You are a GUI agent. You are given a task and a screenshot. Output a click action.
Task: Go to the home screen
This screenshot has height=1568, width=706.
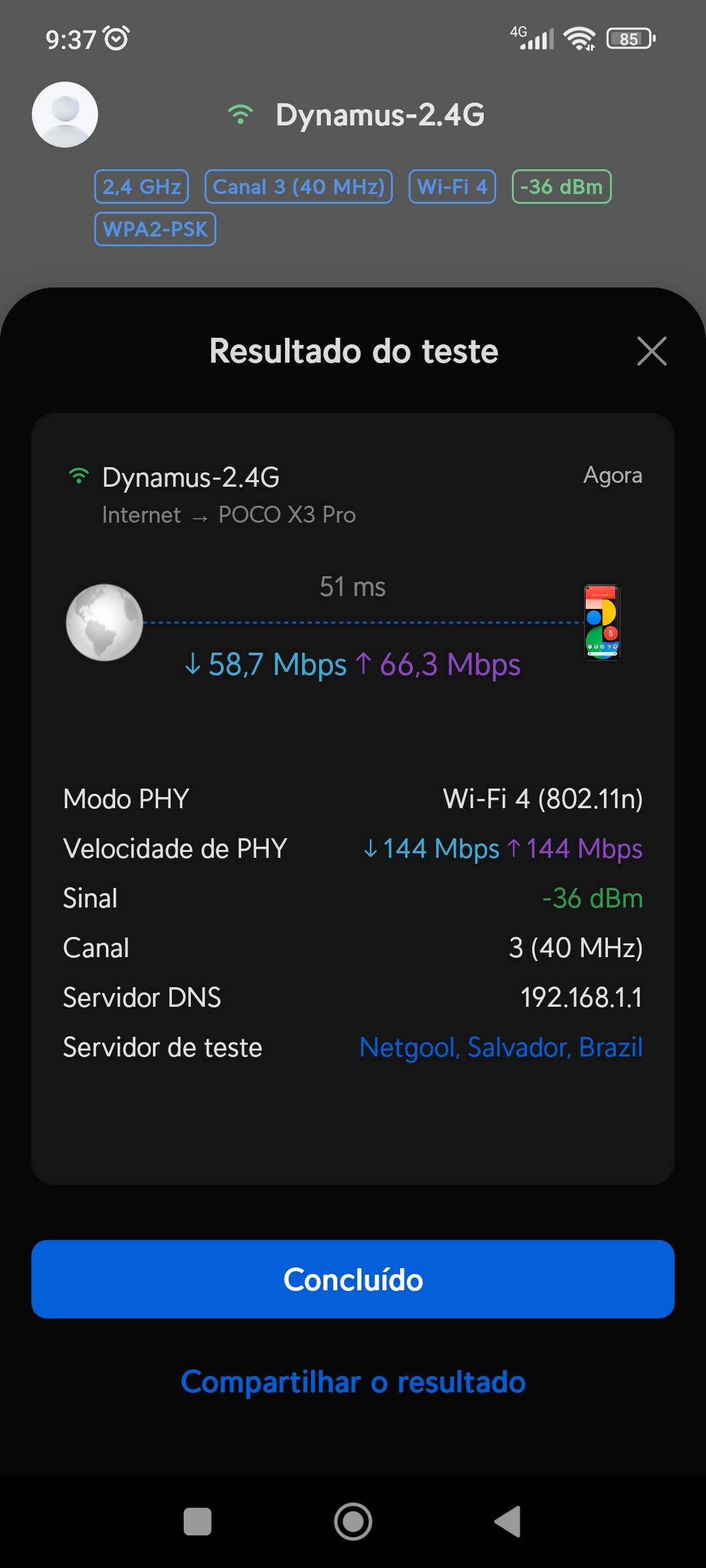pyautogui.click(x=353, y=1522)
